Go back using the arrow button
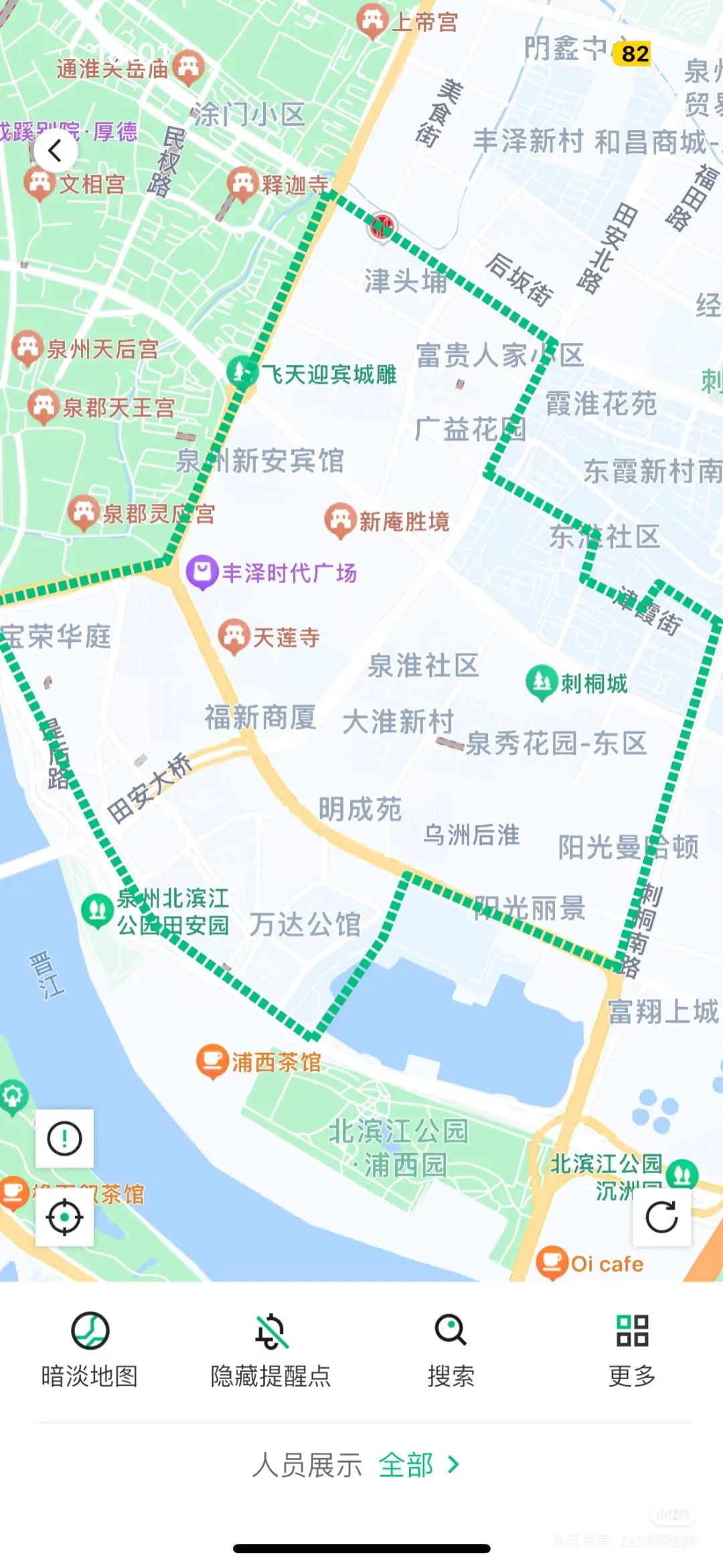Viewport: 723px width, 1568px height. tap(56, 151)
